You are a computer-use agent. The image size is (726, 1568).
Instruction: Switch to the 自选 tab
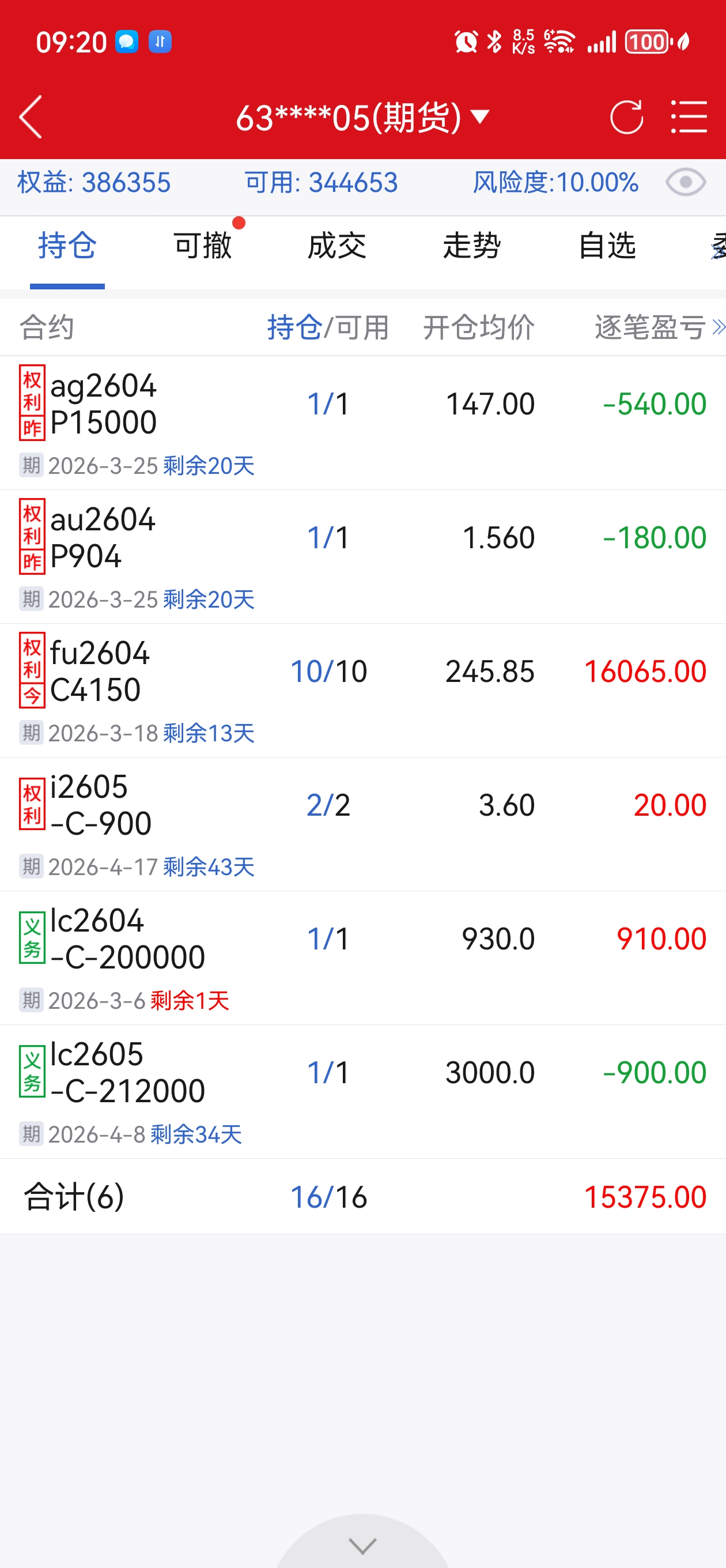click(x=607, y=247)
